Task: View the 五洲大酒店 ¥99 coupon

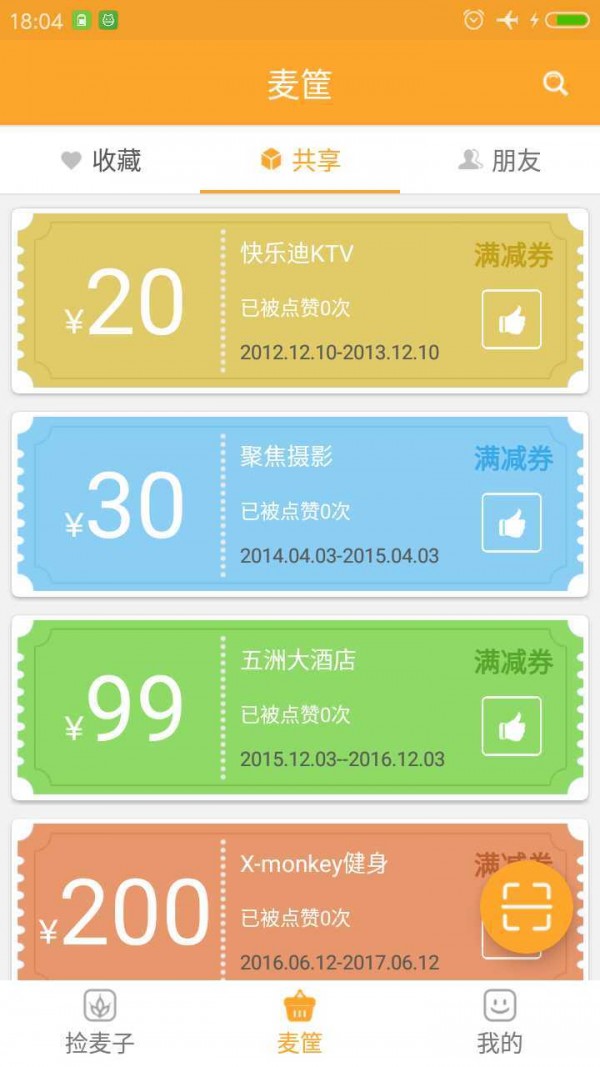Action: [300, 708]
